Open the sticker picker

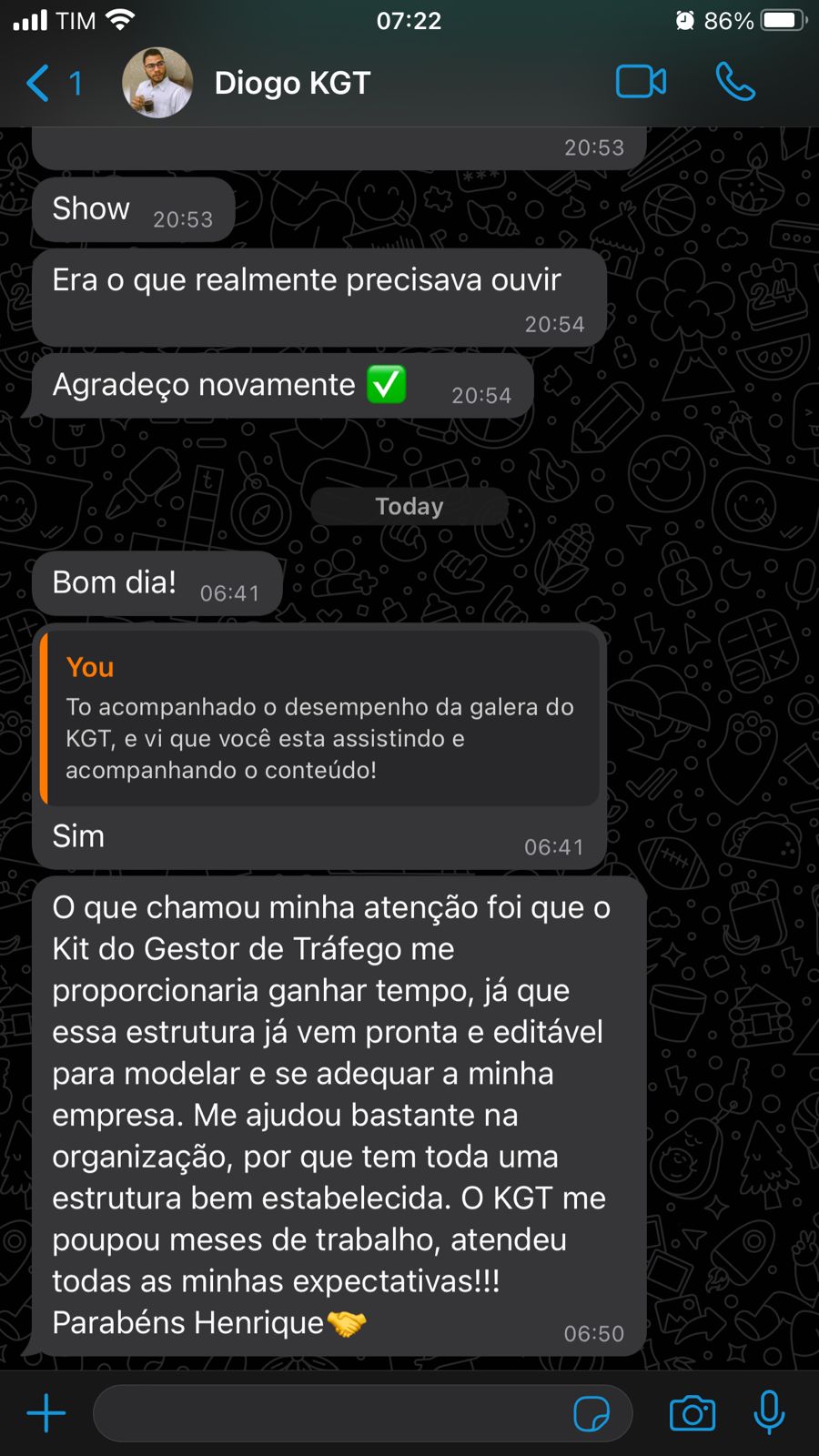point(591,1413)
